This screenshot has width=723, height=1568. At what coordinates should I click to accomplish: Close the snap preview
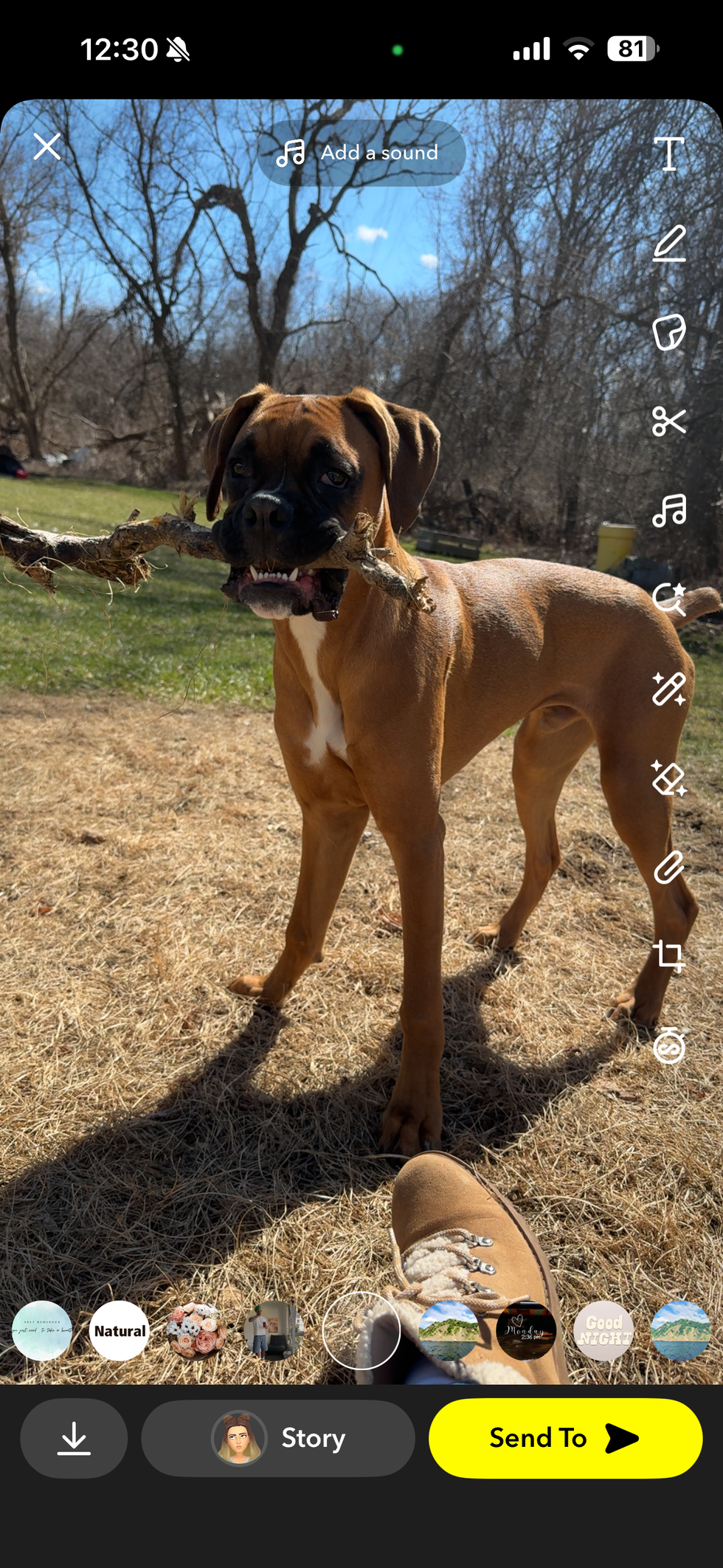click(x=47, y=147)
